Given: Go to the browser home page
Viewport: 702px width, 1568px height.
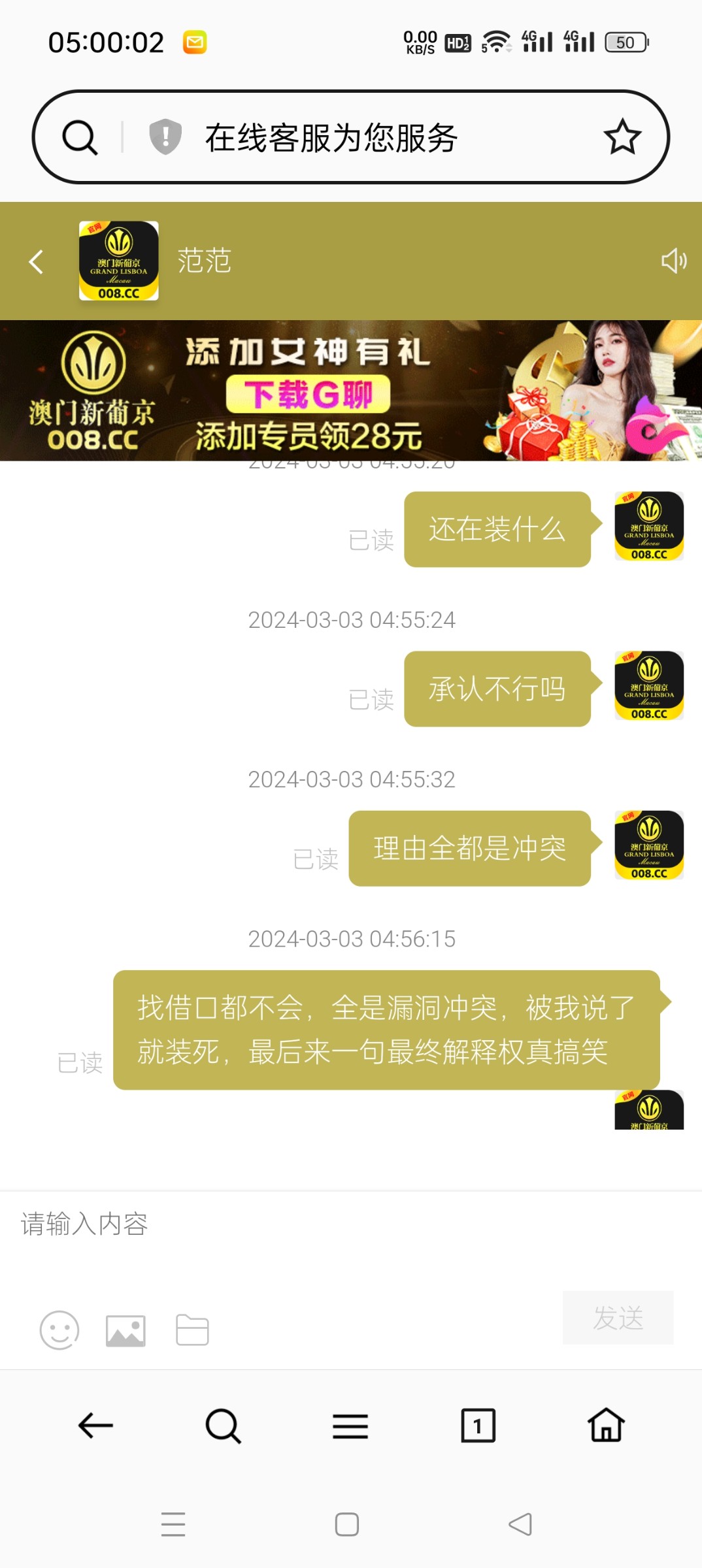Looking at the screenshot, I should 606,1426.
